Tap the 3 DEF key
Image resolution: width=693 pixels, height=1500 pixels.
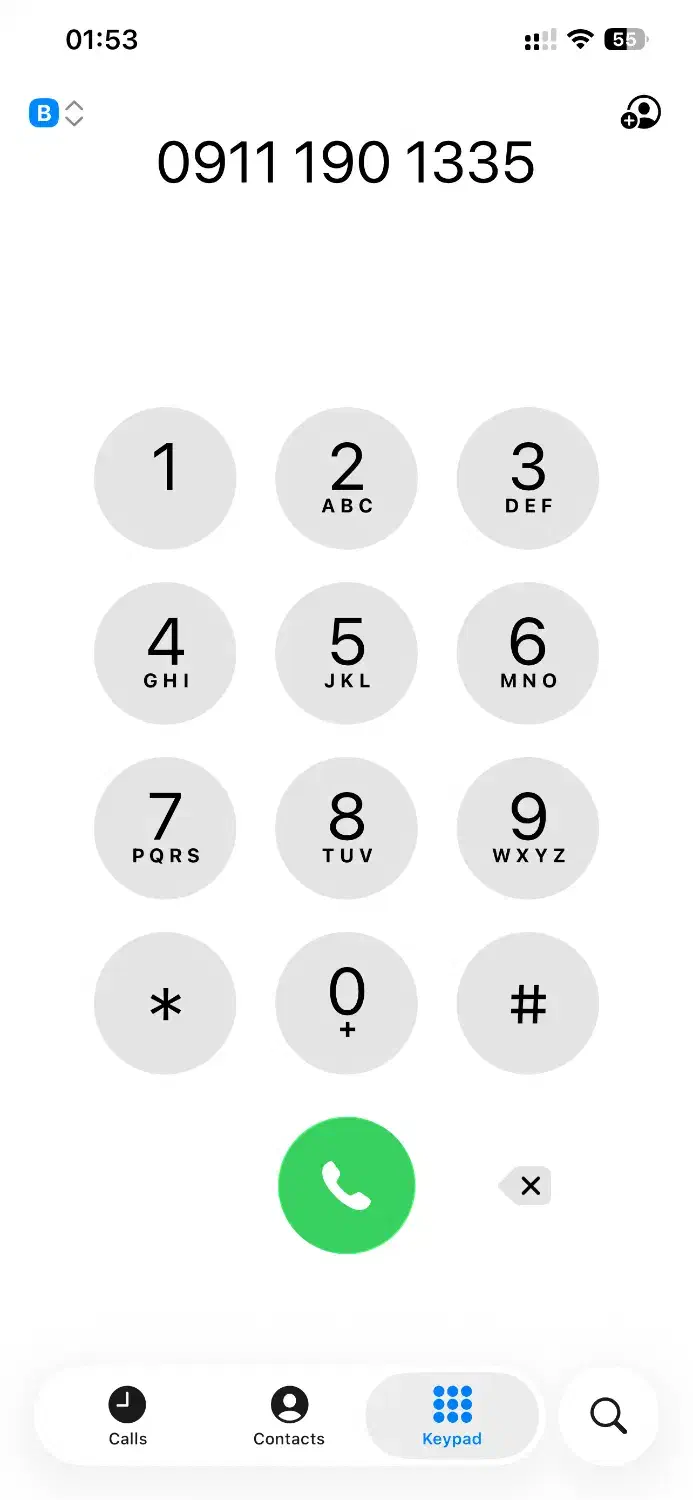[x=528, y=478]
